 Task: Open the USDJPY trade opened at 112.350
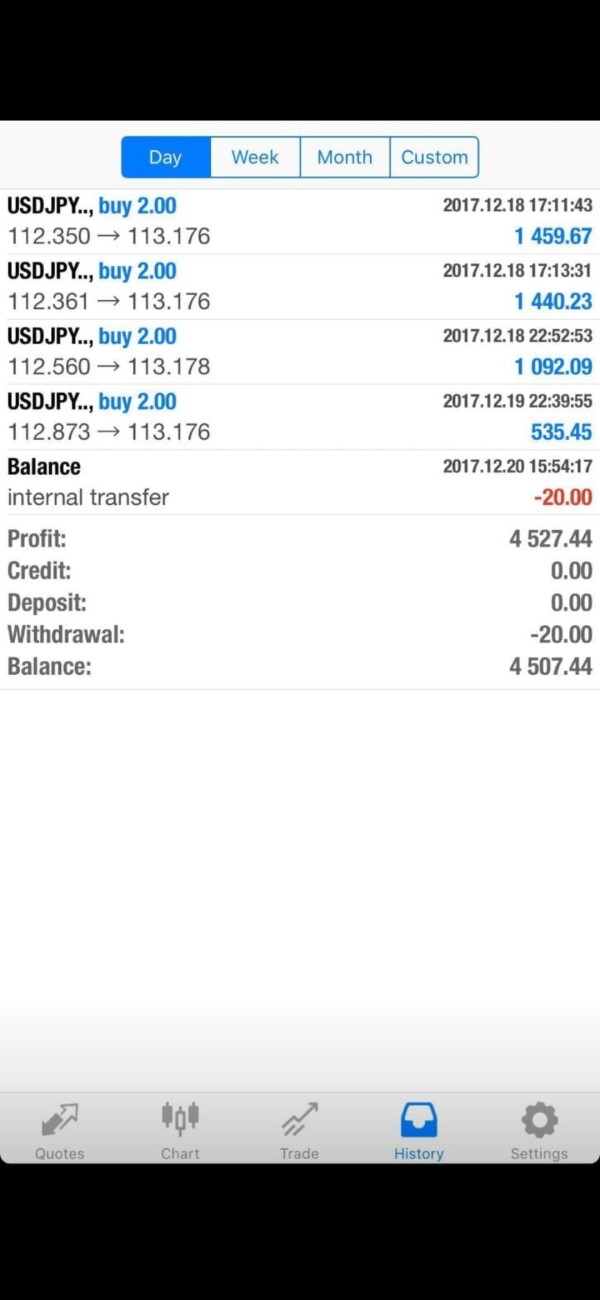click(300, 222)
